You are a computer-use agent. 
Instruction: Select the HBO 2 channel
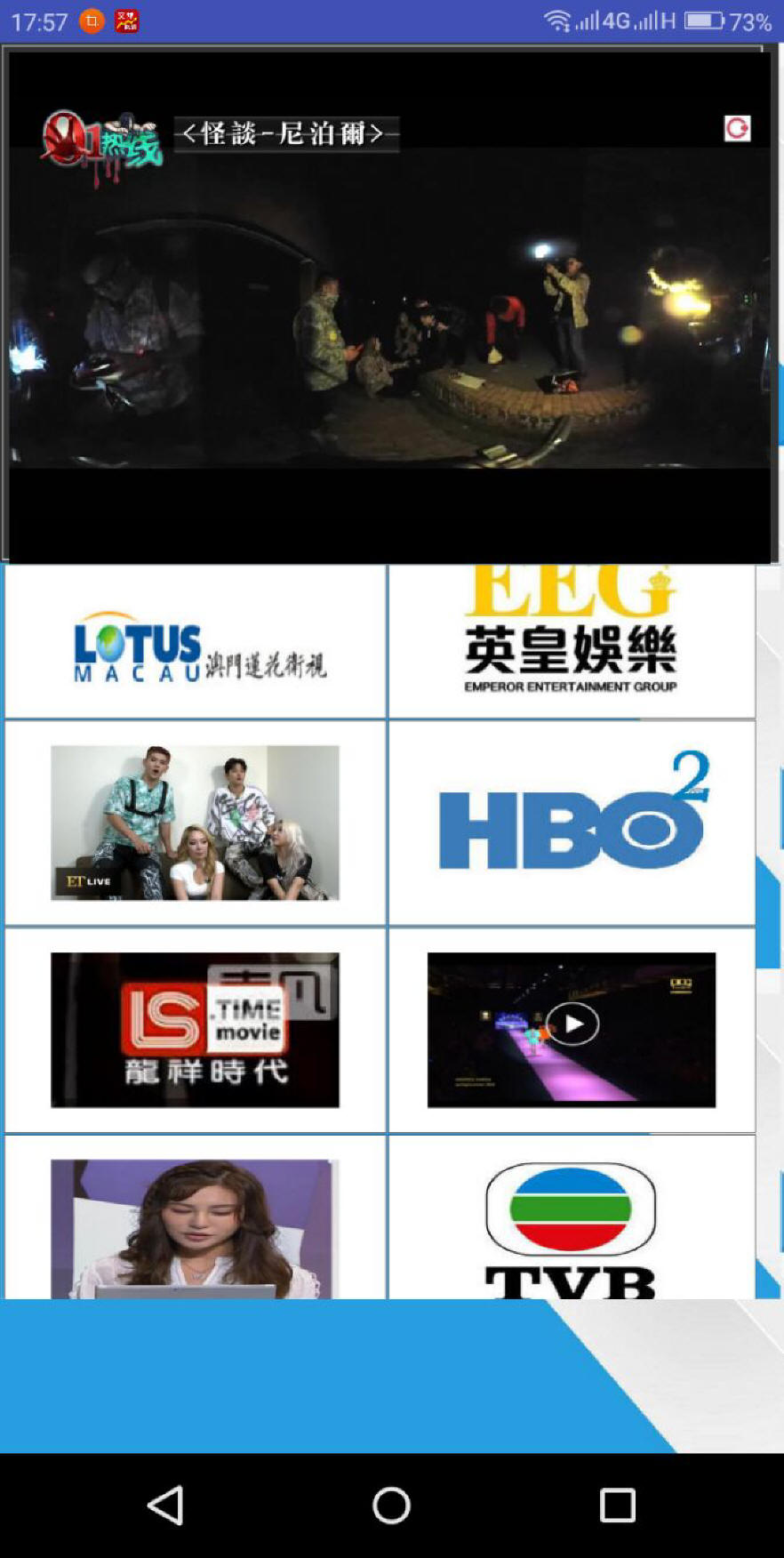[572, 823]
